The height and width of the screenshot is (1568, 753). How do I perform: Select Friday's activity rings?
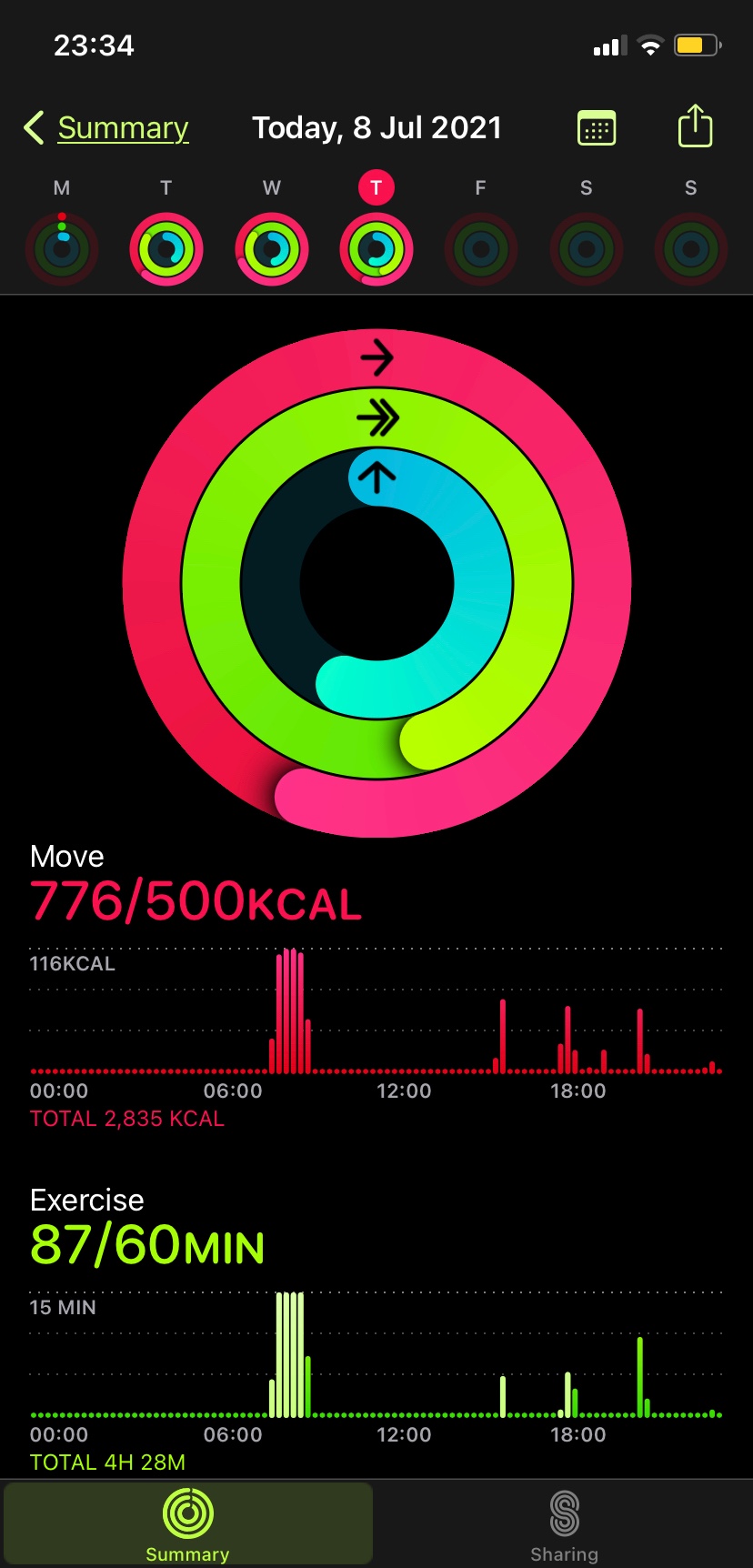pyautogui.click(x=481, y=248)
